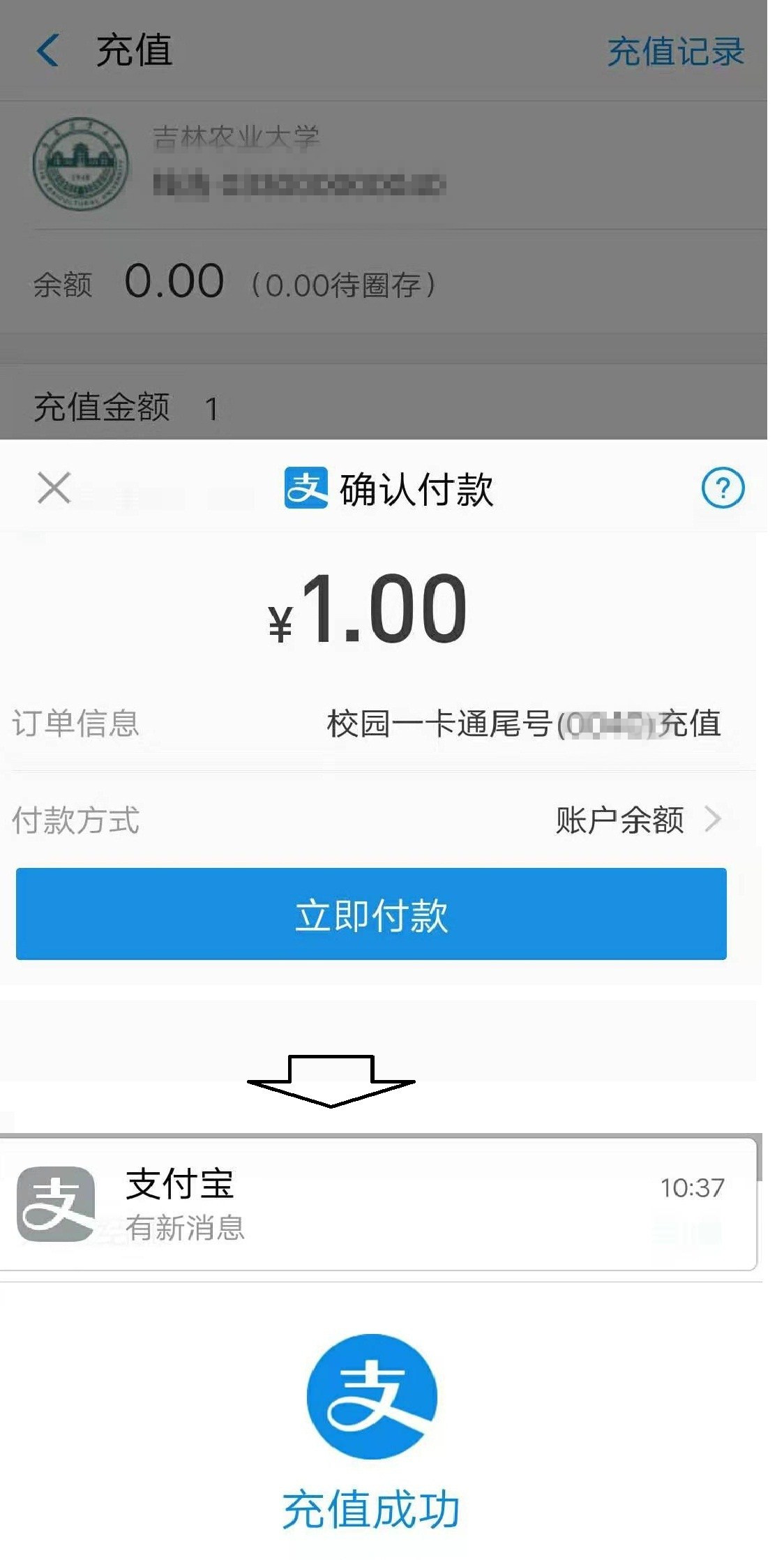Open 充值记录 recharge history
The image size is (784, 1560).
675,52
